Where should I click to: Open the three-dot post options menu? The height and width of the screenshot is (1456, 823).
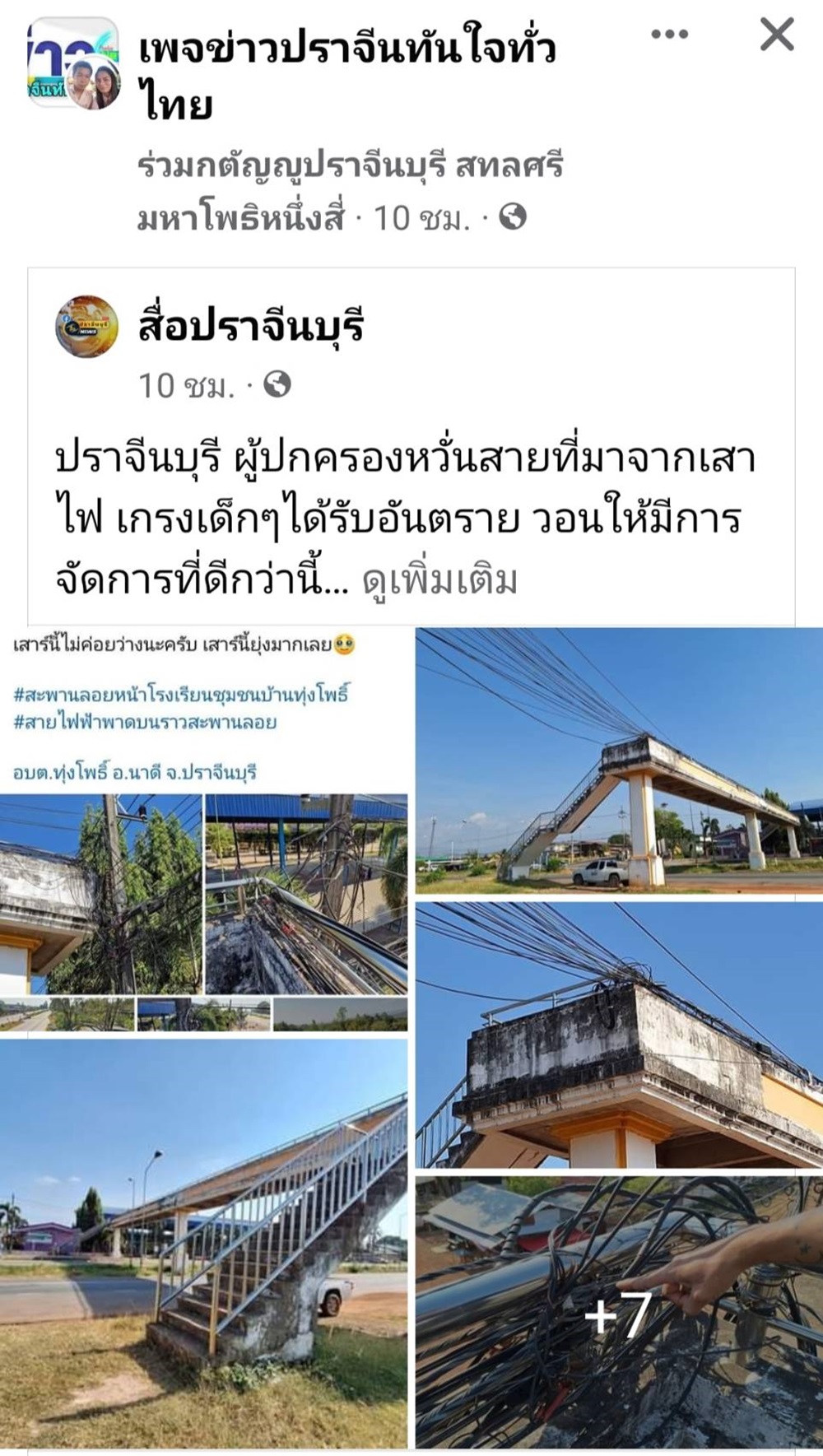(x=669, y=34)
